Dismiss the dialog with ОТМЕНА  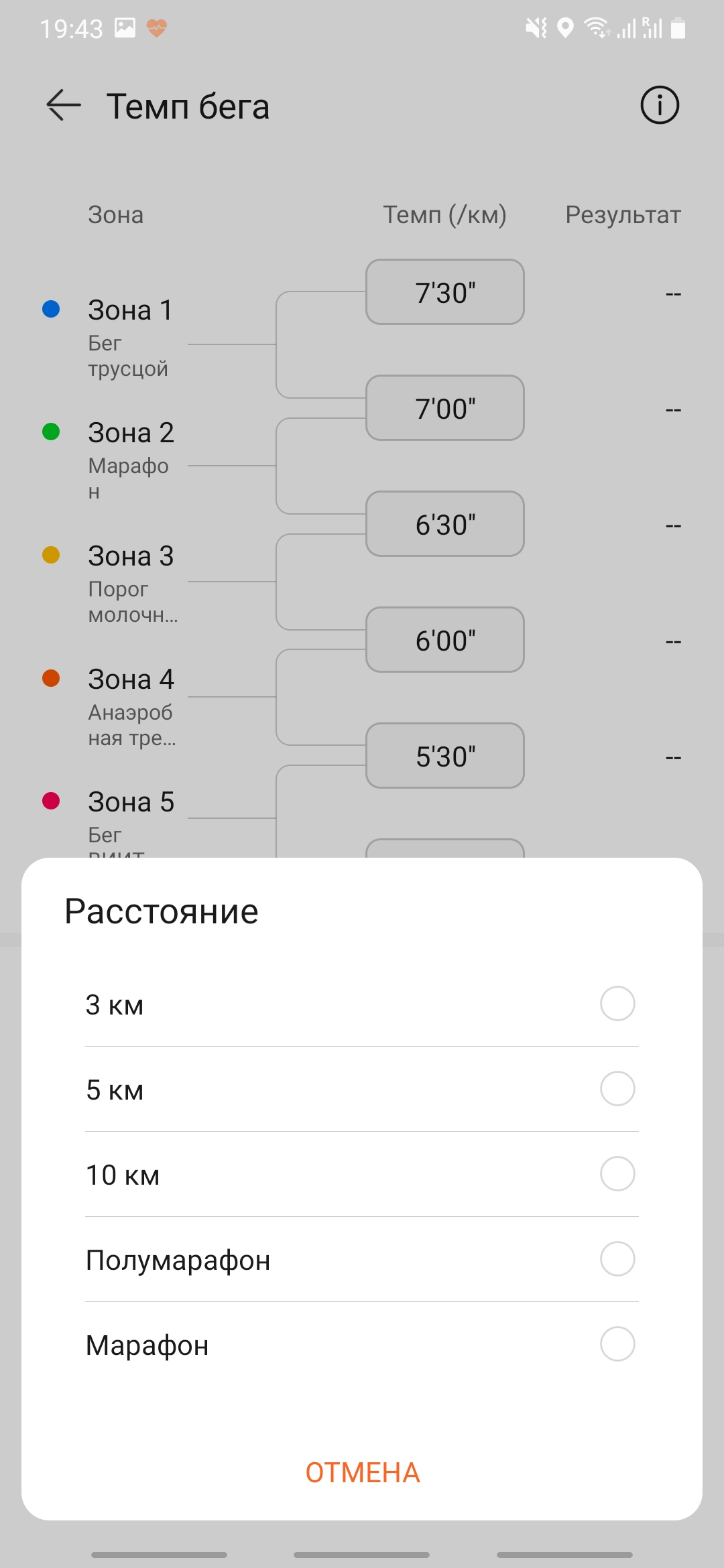pos(362,1472)
